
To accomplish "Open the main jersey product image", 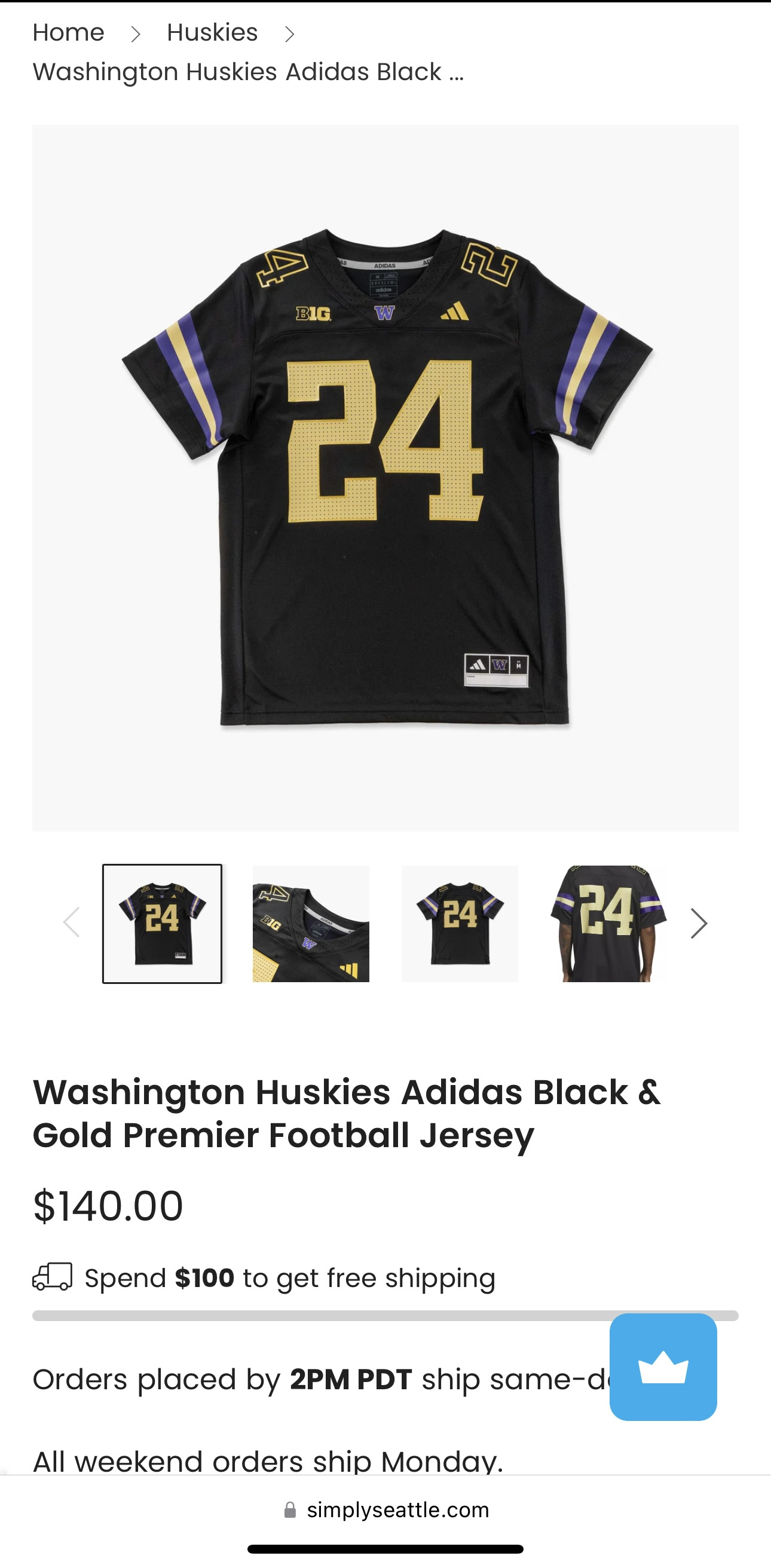I will (385, 478).
